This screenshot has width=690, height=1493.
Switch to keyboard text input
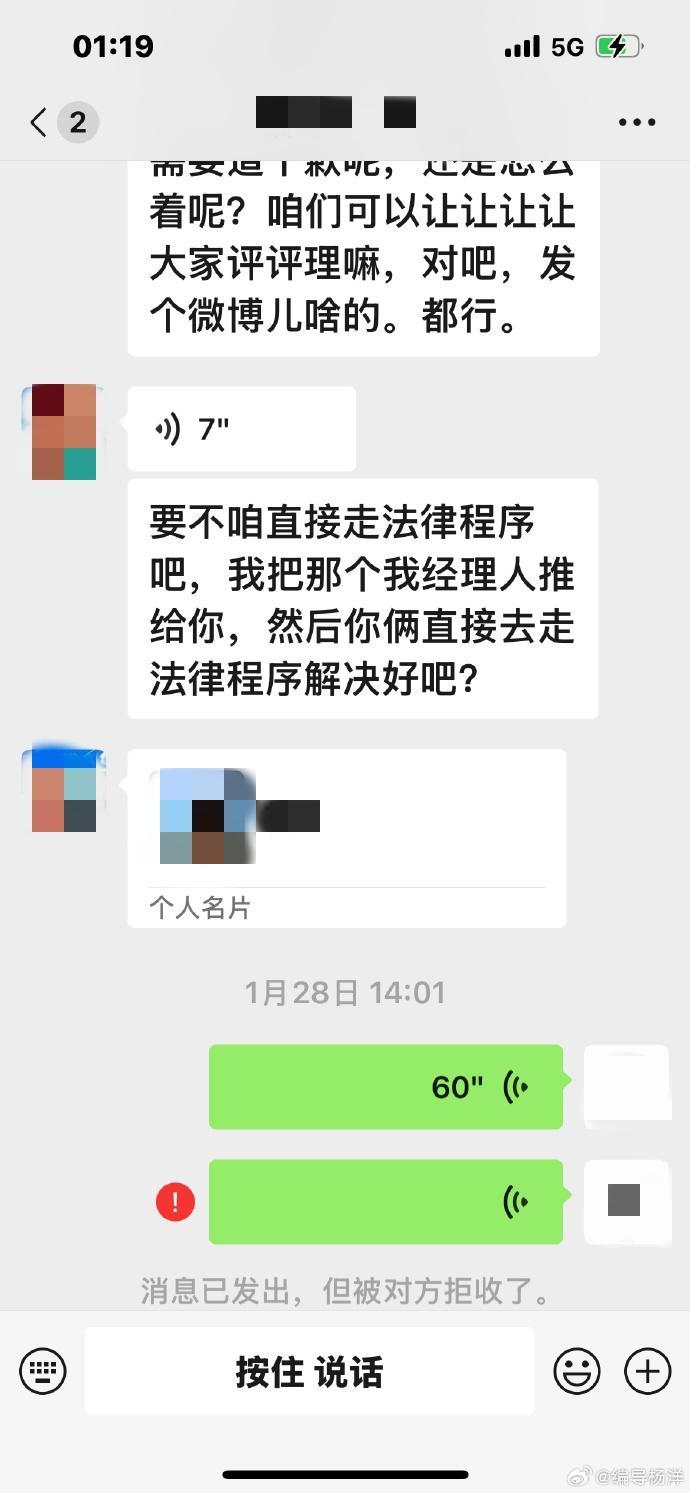tap(43, 1370)
